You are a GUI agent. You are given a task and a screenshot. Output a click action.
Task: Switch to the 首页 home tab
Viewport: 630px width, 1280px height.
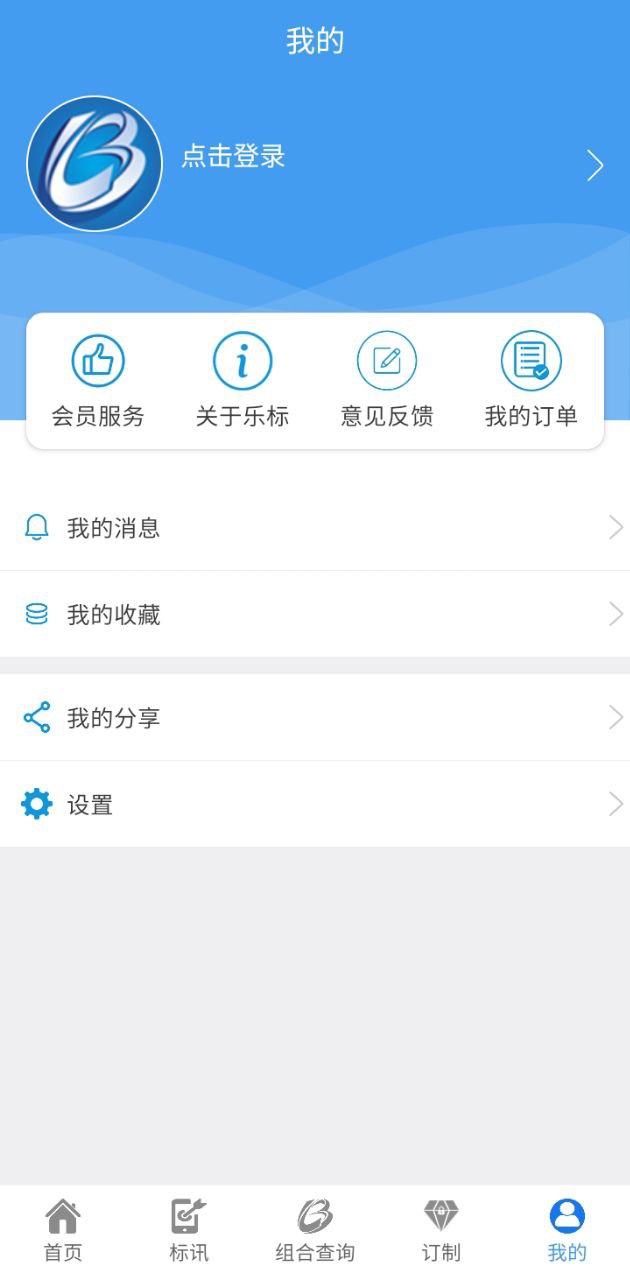pos(63,1231)
